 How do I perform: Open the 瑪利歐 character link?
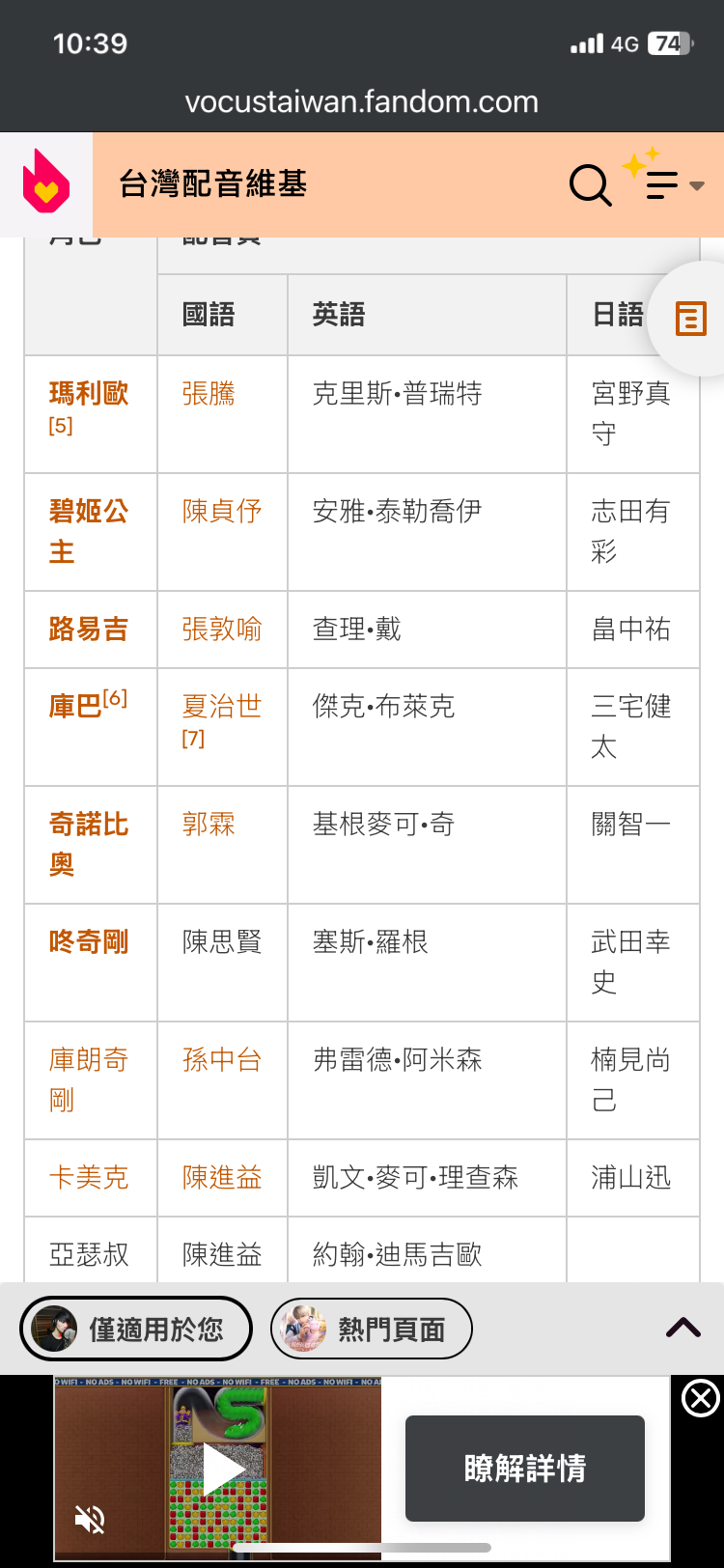click(x=89, y=394)
